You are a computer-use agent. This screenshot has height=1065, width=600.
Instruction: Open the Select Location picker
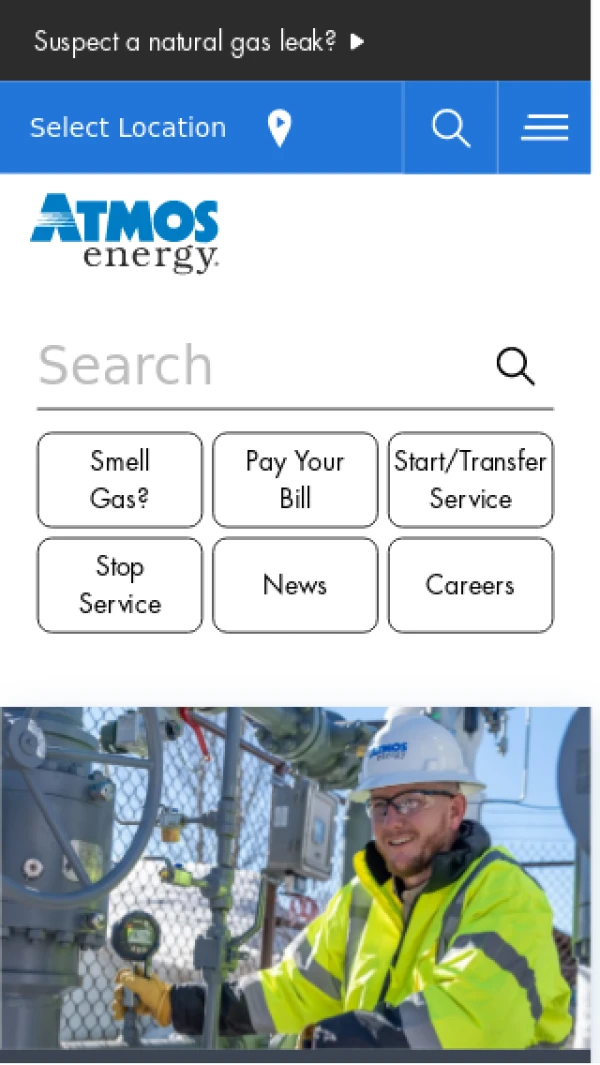[x=160, y=128]
